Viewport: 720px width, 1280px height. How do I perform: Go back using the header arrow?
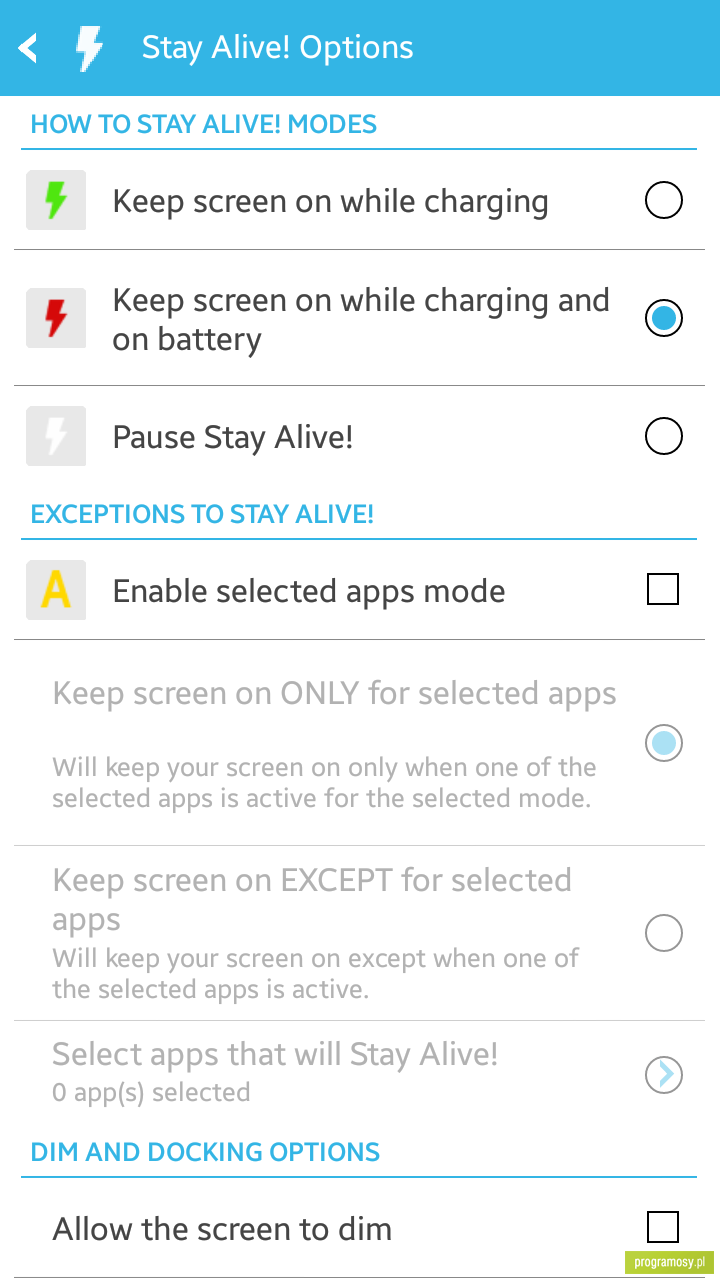(x=28, y=47)
